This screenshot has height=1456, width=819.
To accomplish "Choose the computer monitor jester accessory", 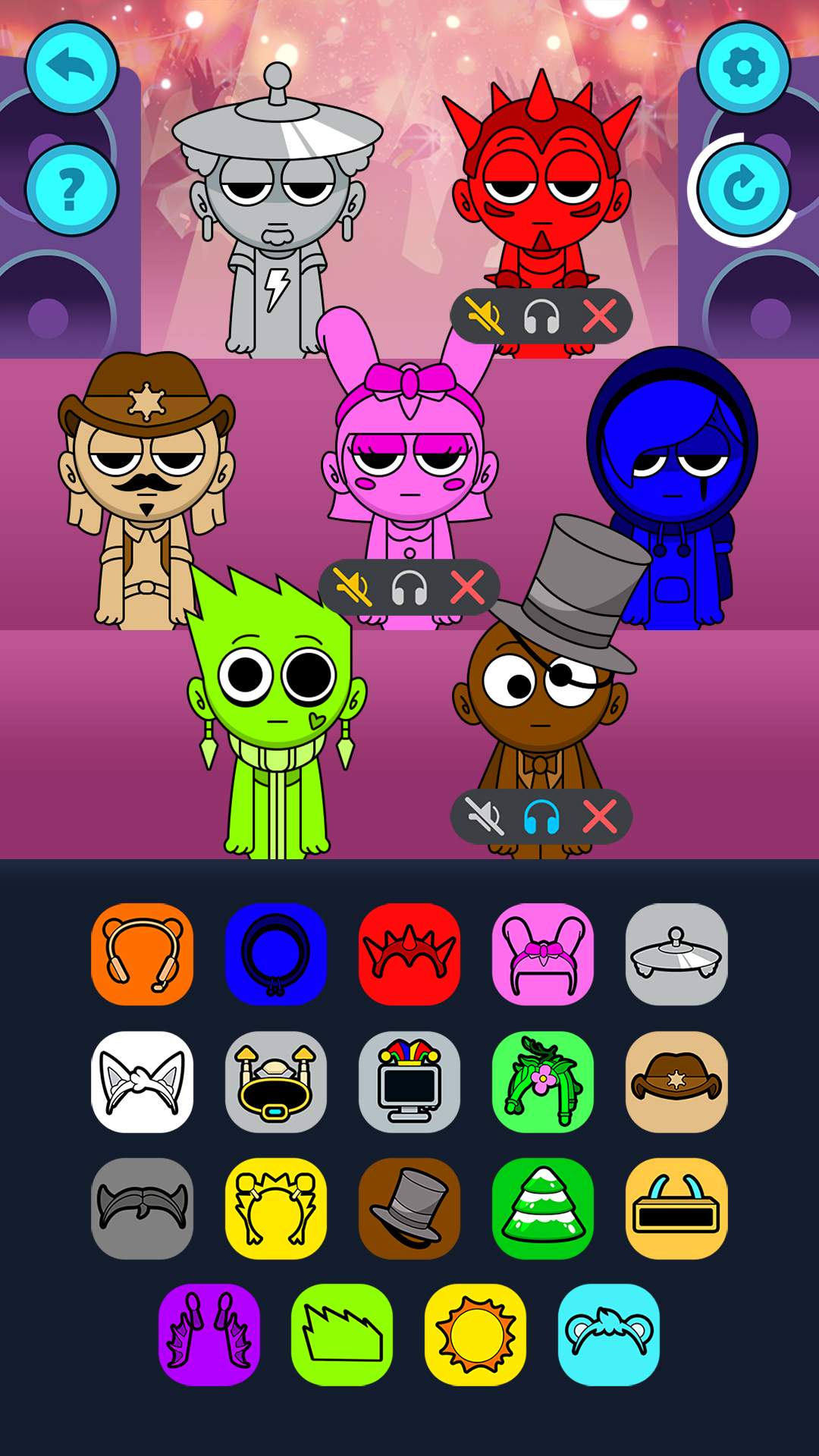I will [409, 1081].
